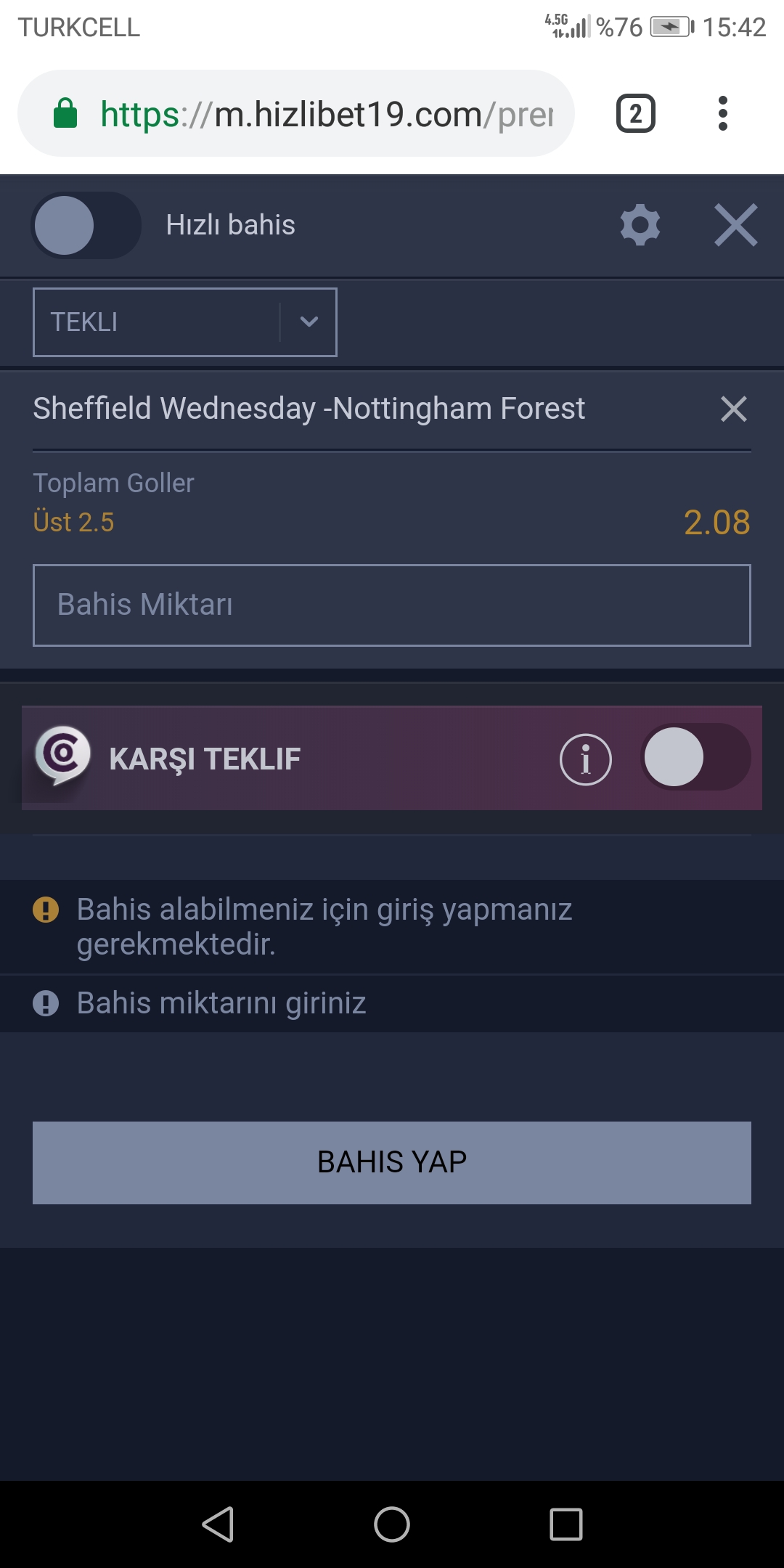
Task: Remove Sheffield Wednesday - Nottingham Forest bet
Action: [734, 409]
